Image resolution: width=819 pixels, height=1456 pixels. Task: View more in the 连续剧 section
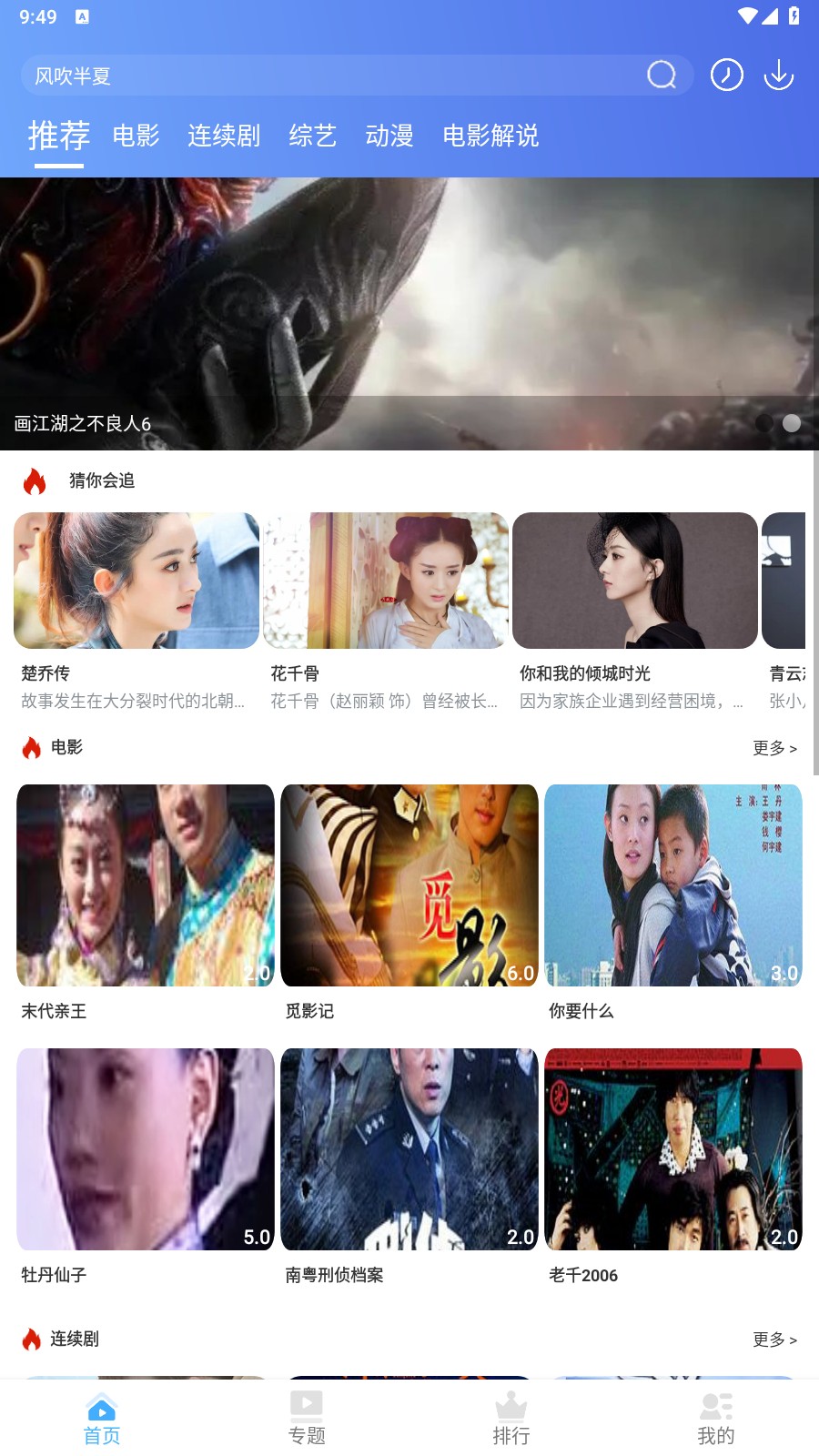click(x=774, y=1340)
